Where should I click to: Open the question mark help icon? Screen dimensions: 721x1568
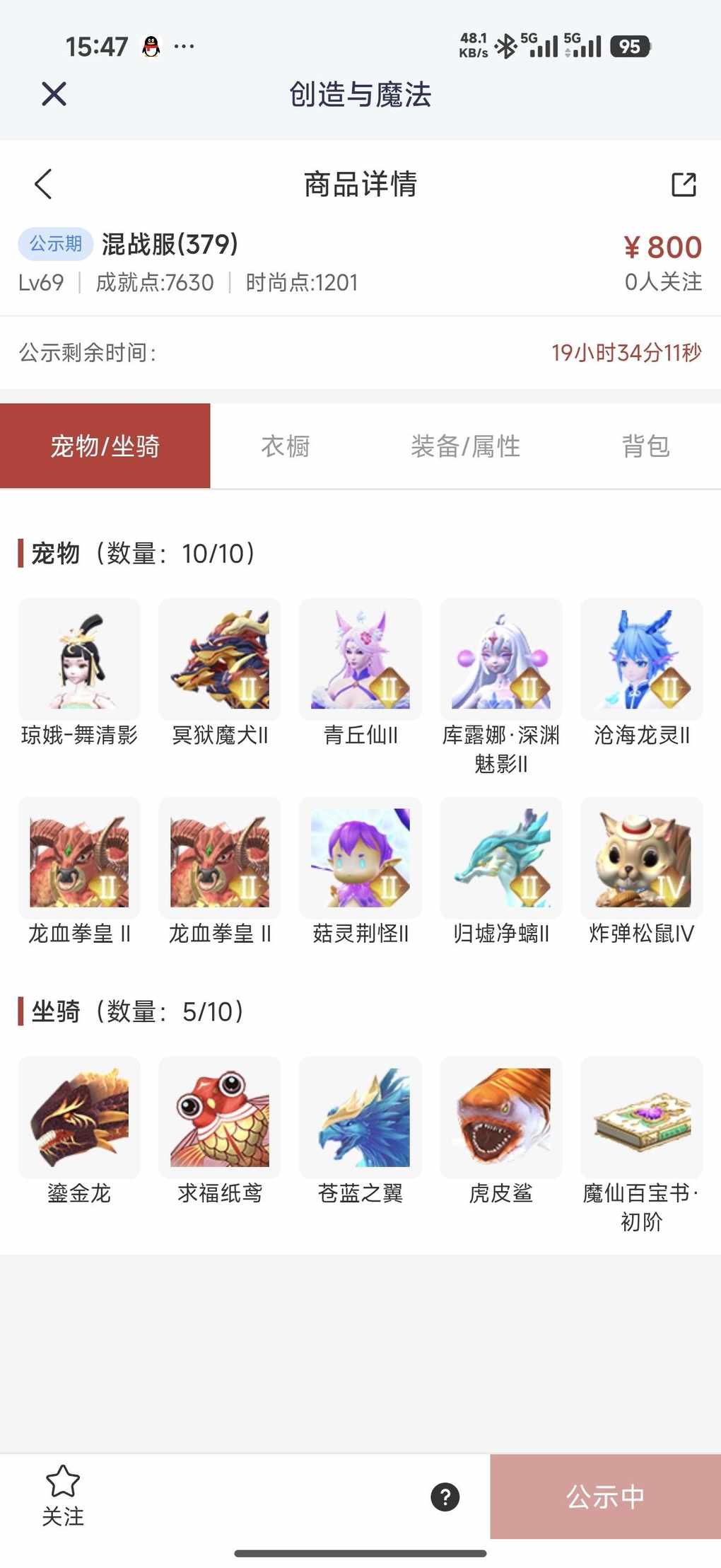(445, 1497)
